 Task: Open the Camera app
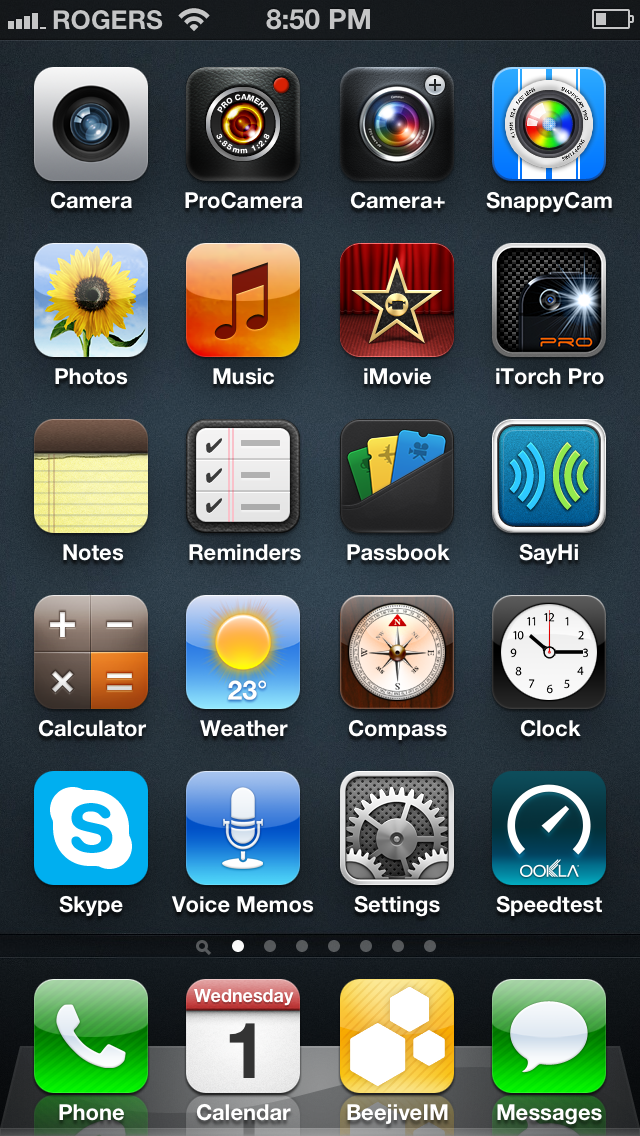(91, 124)
